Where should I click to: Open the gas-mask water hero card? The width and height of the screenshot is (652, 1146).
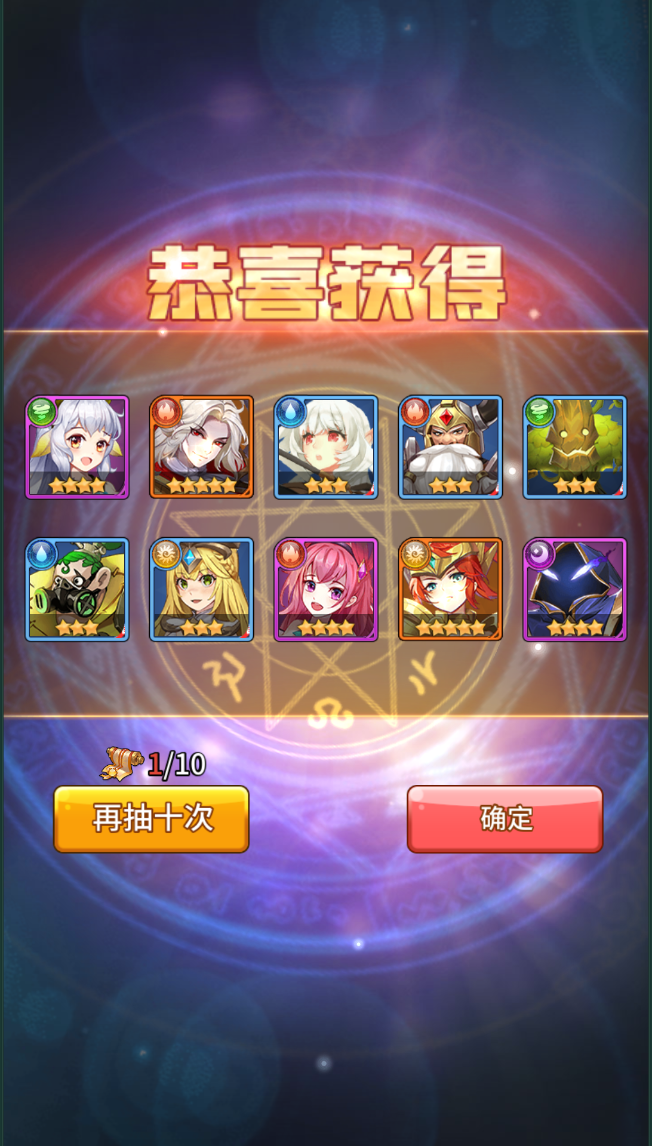pyautogui.click(x=77, y=590)
